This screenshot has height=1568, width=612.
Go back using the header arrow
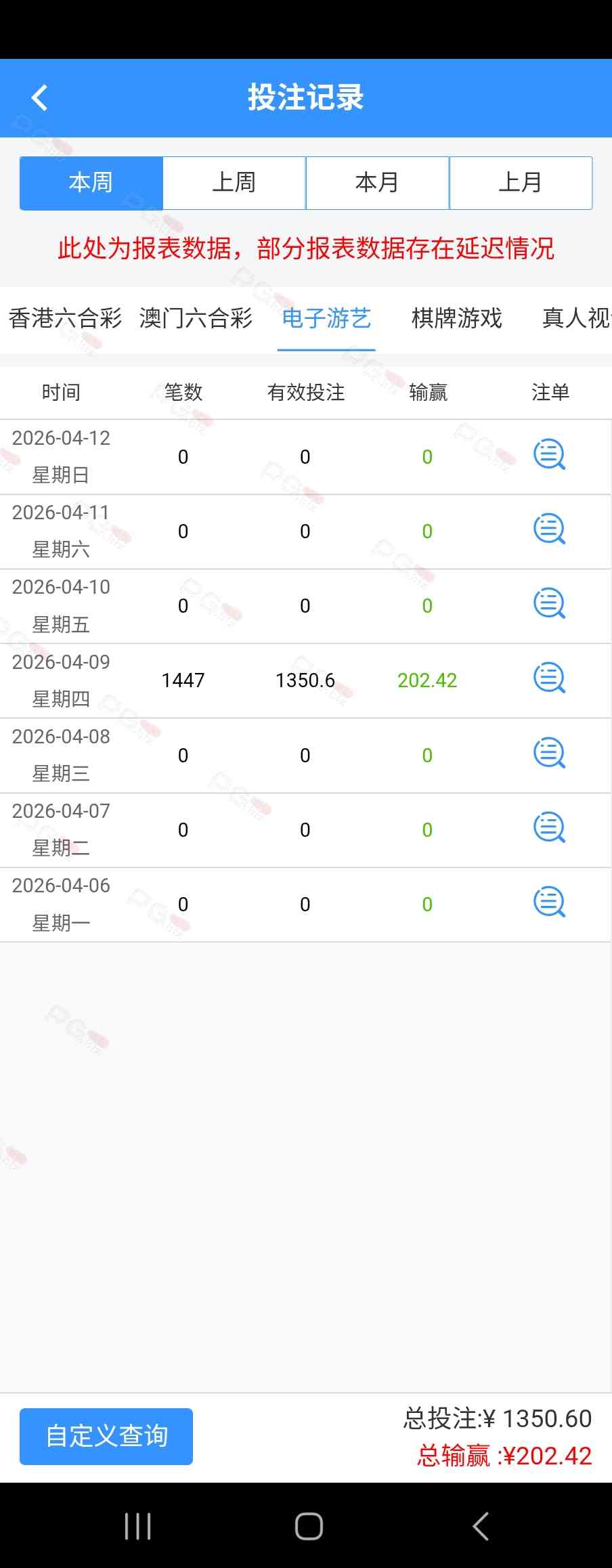40,97
